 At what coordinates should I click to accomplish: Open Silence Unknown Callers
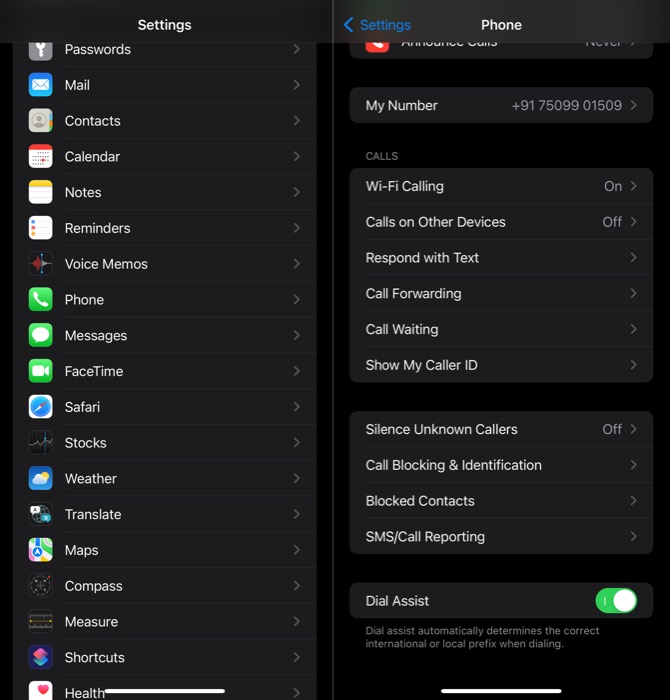(x=500, y=429)
